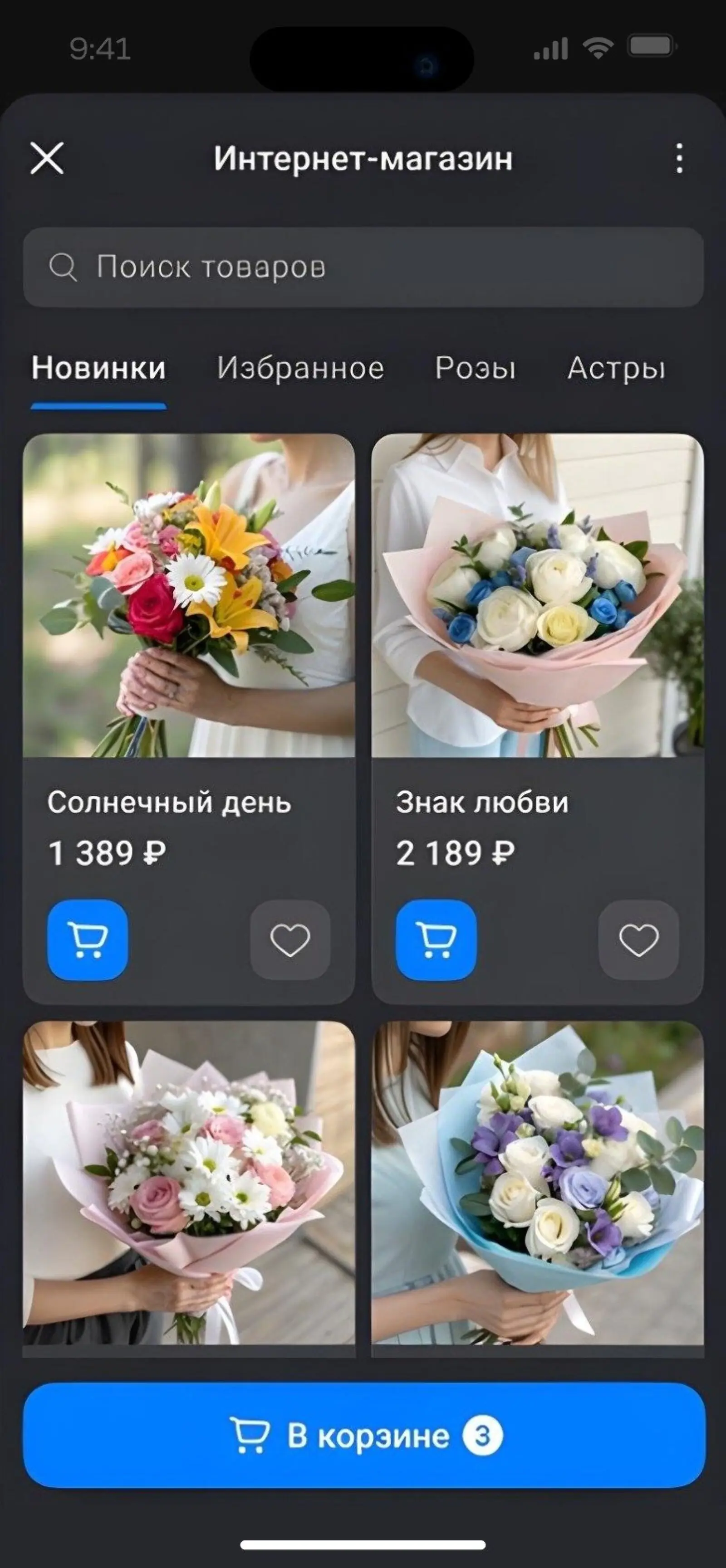Open the three-dot overflow menu

point(679,158)
